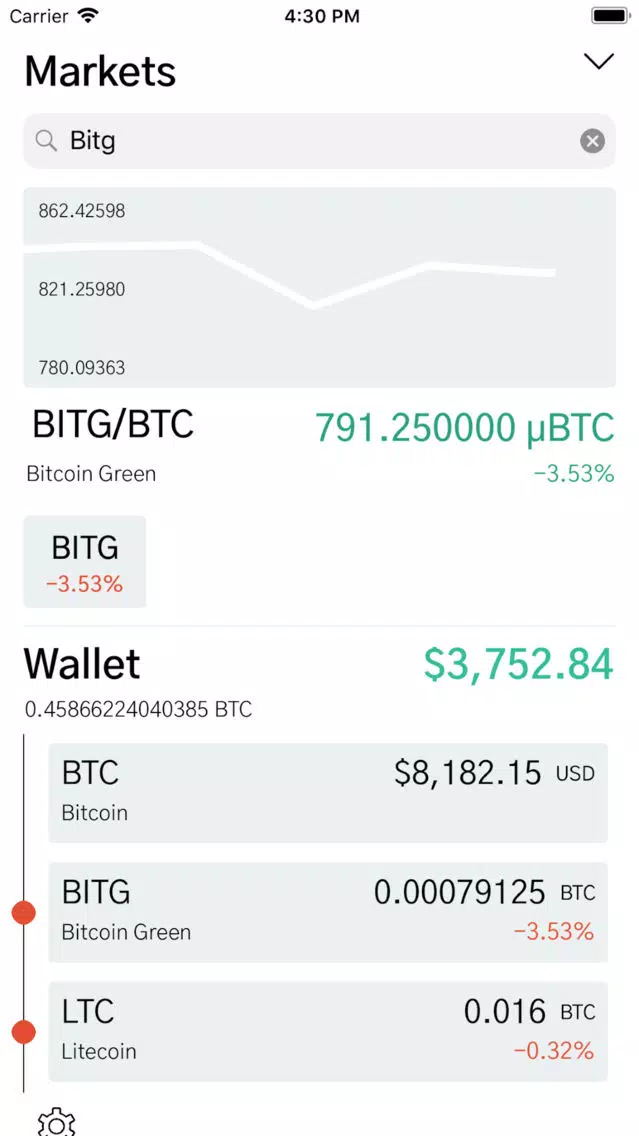Open the BTC Bitcoin wallet row
The height and width of the screenshot is (1136, 639).
click(327, 793)
